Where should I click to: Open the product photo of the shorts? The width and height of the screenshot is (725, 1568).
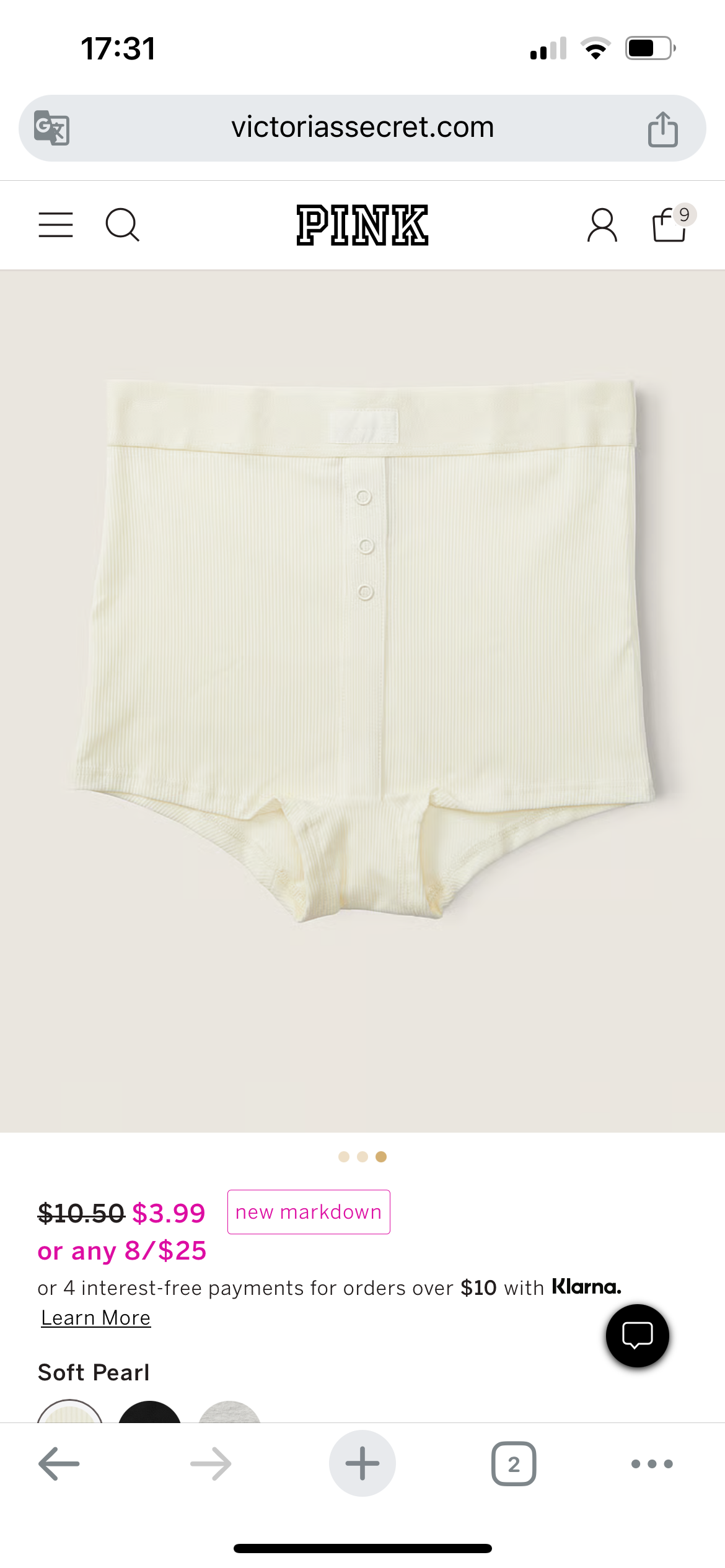(x=362, y=650)
